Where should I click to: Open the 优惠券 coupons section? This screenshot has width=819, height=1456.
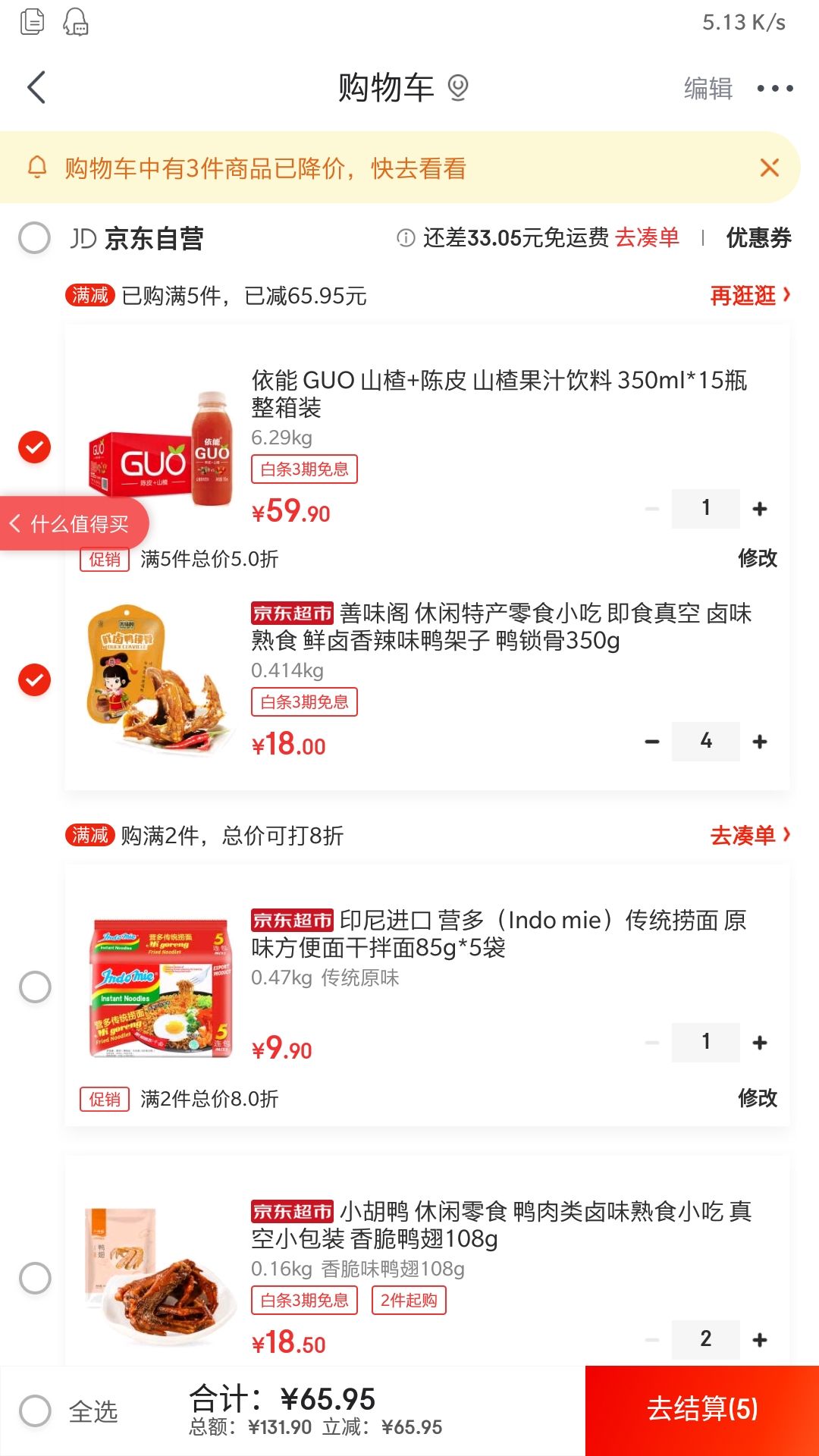(760, 237)
